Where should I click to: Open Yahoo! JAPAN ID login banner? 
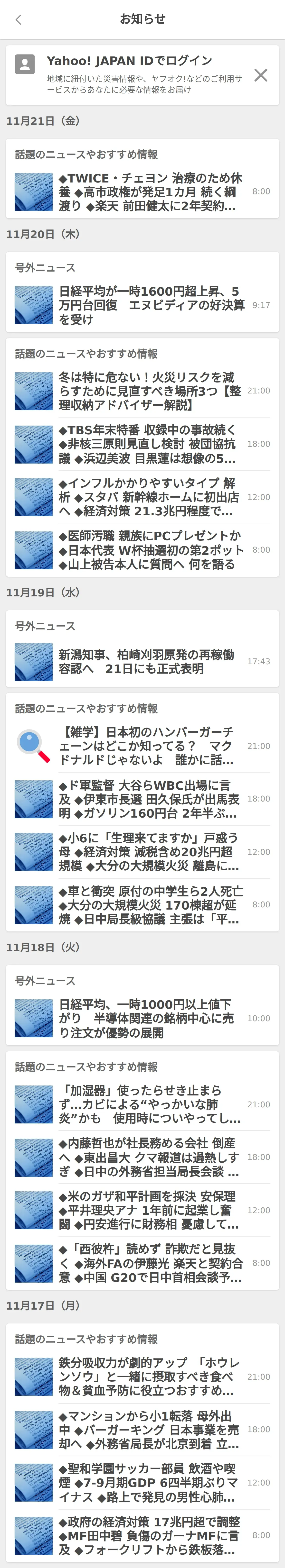click(x=129, y=74)
